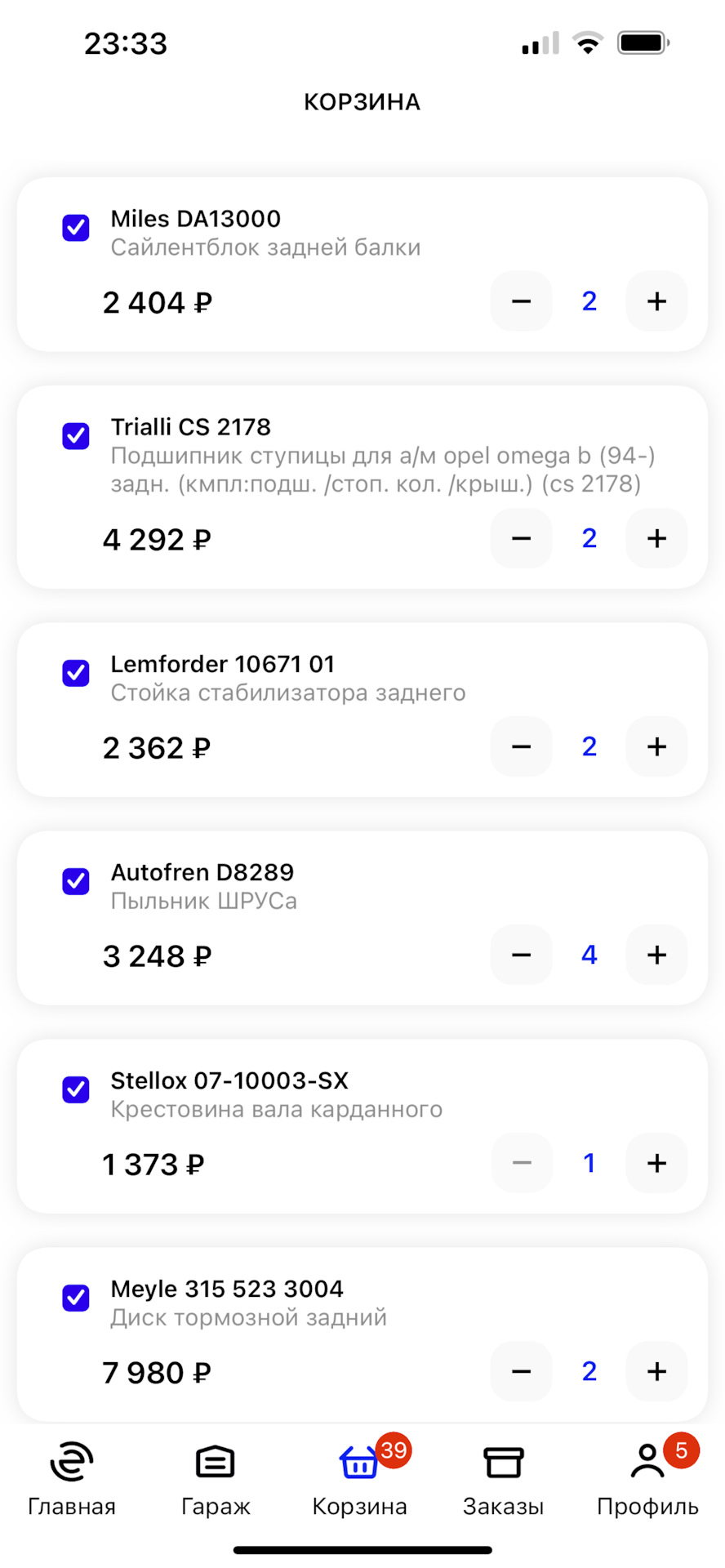Viewport: 725px width, 1568px height.
Task: Untick the Lemforder 10671 01 checkbox
Action: pyautogui.click(x=76, y=673)
